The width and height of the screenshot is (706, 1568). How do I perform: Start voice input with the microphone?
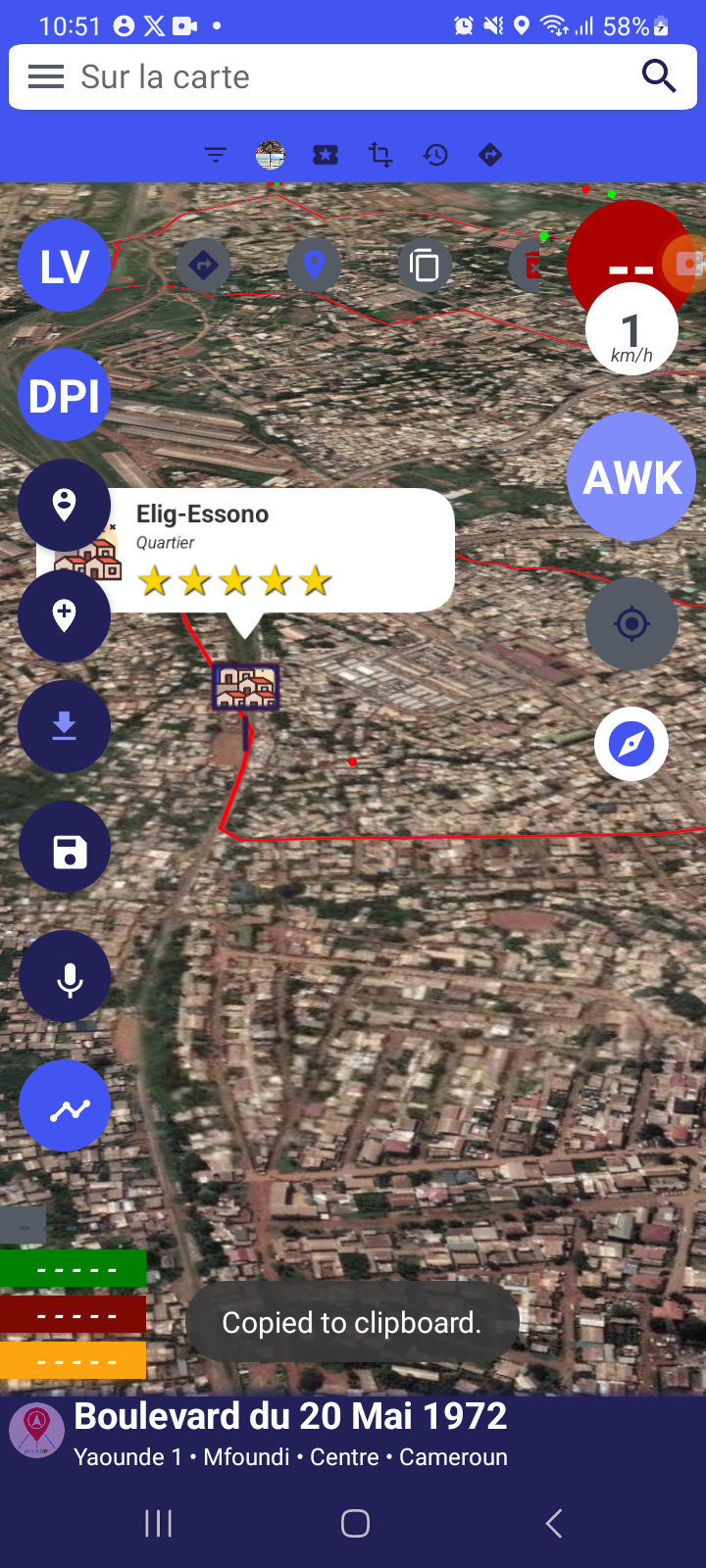[65, 978]
